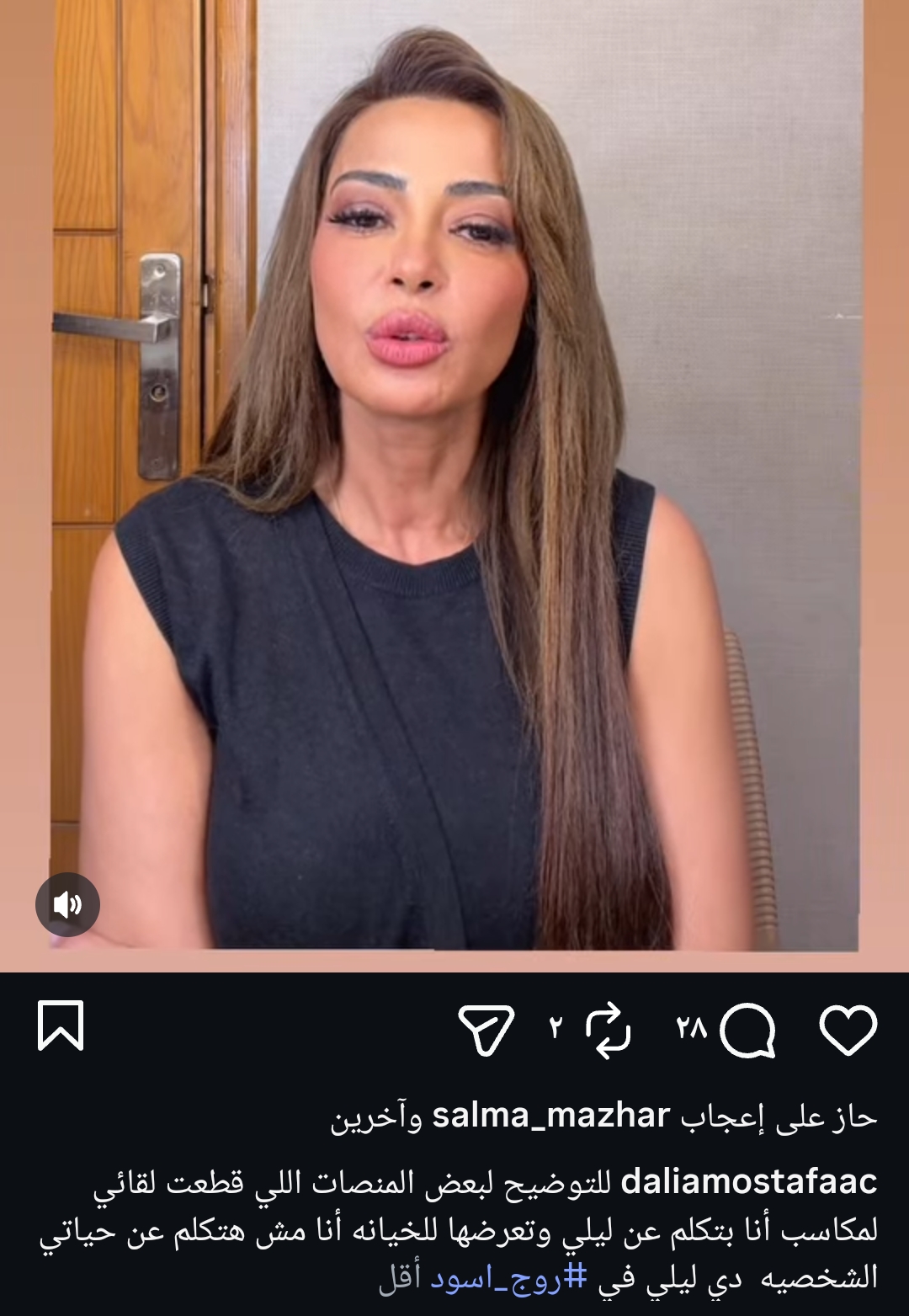909x1316 pixels.
Task: Open the comments on this post
Action: click(747, 1029)
